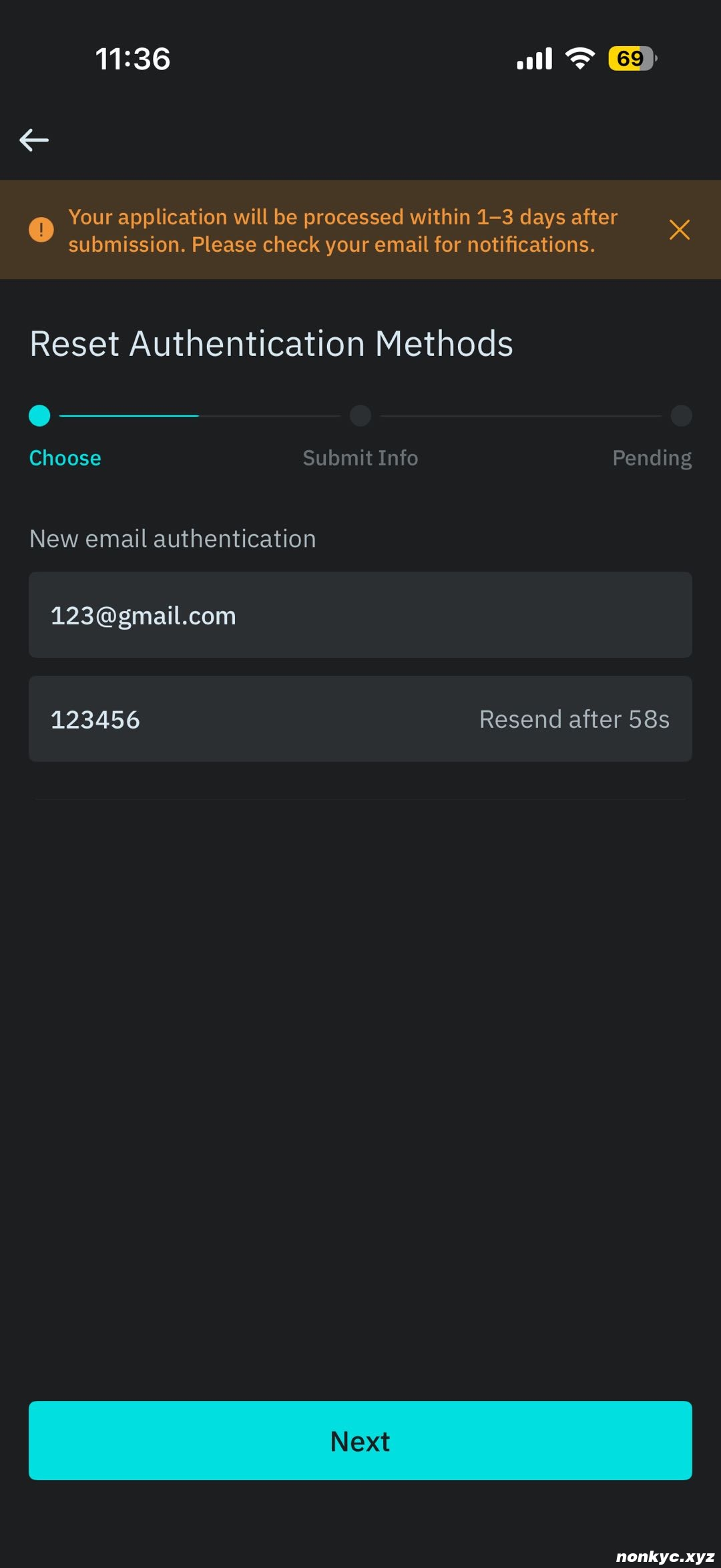Image resolution: width=721 pixels, height=1568 pixels.
Task: Edit the new email address field
Action: pos(360,615)
